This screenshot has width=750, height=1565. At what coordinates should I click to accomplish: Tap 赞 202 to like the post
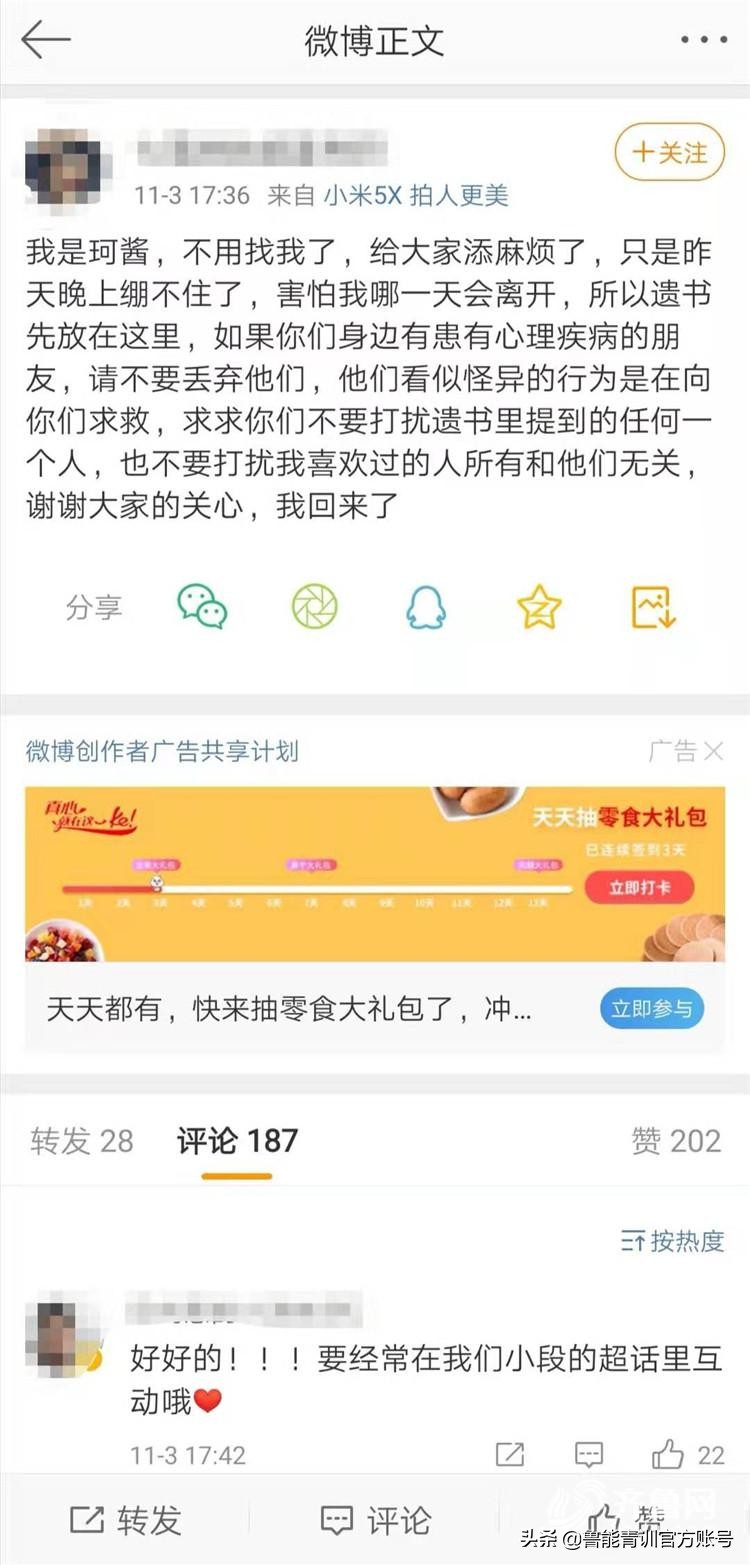tap(676, 1140)
